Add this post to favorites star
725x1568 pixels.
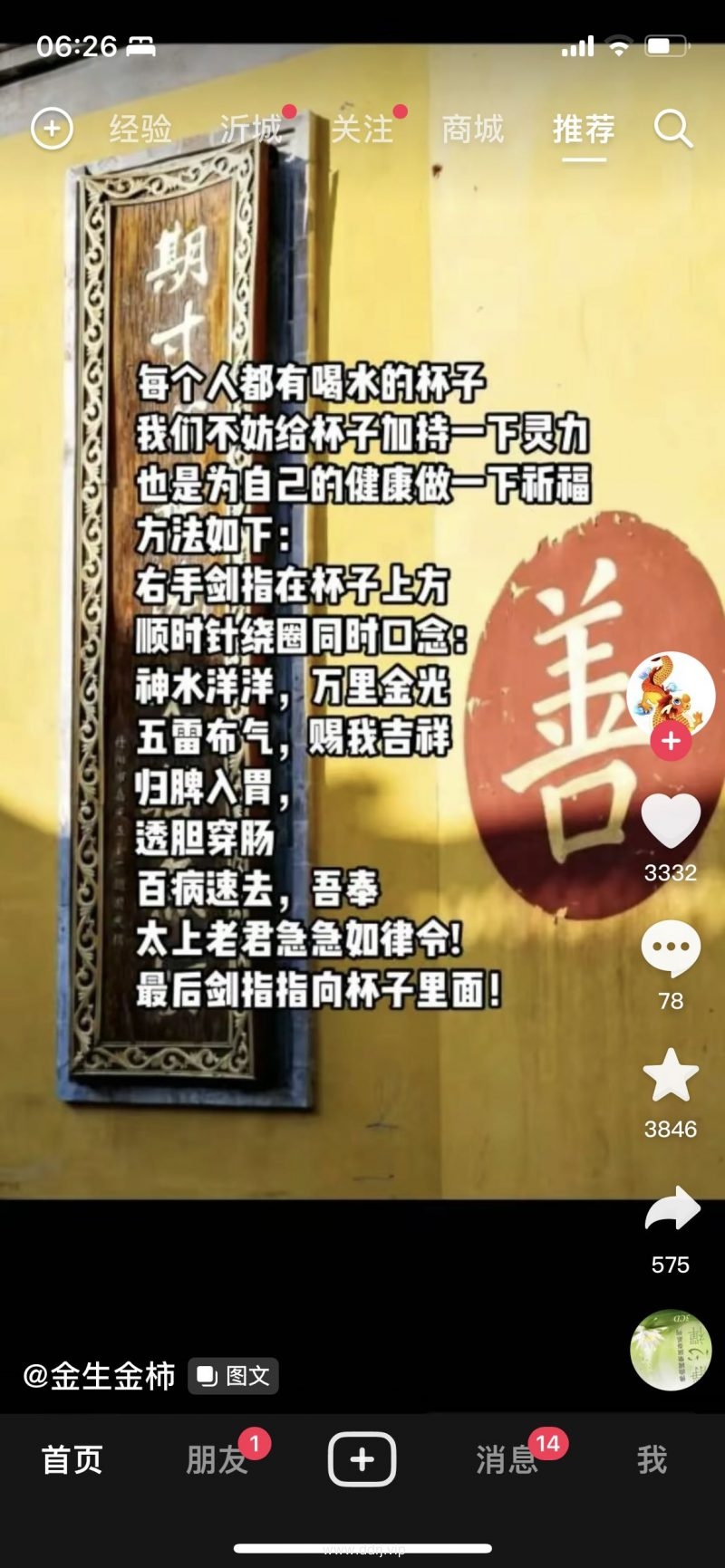671,1076
